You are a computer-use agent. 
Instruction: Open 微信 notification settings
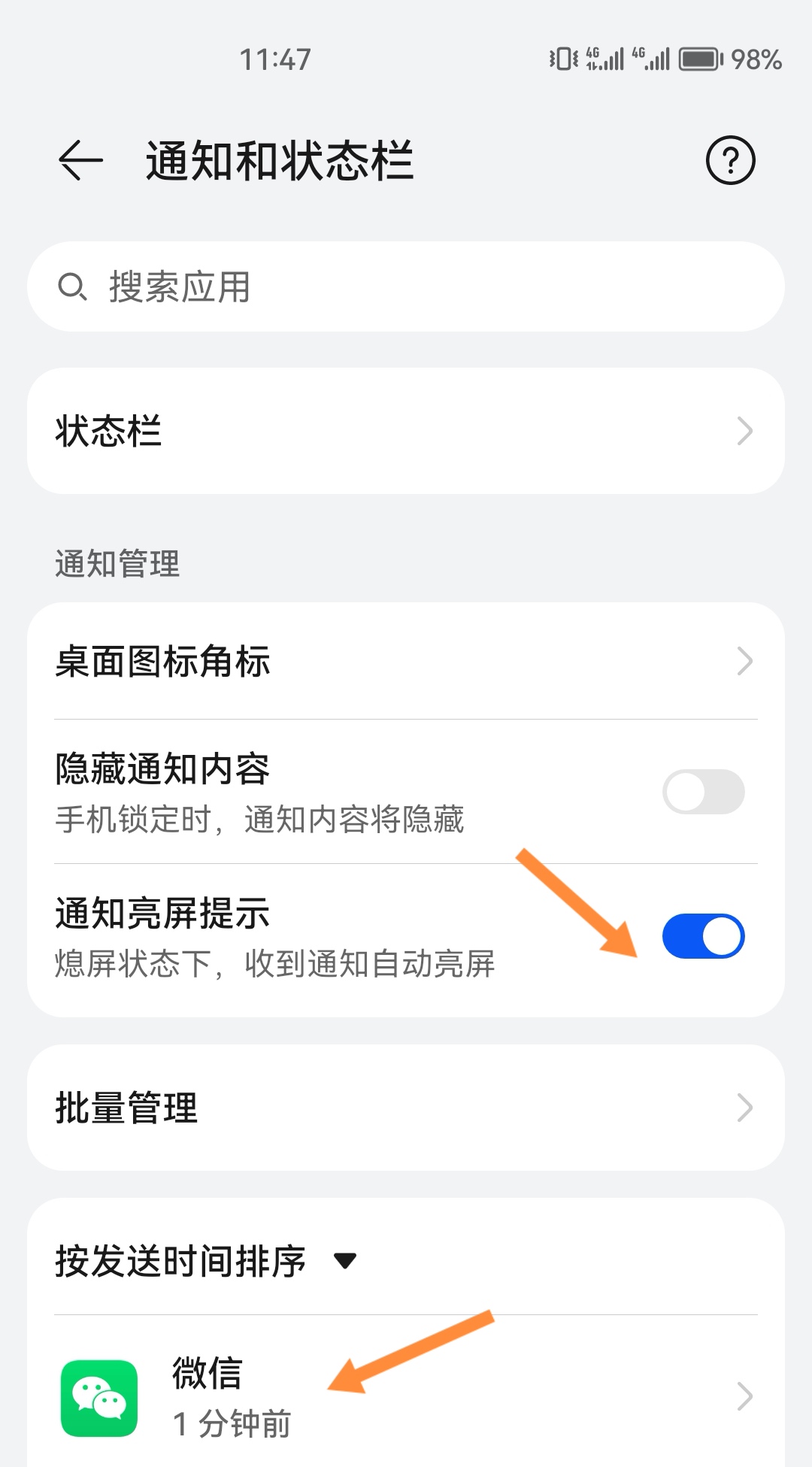[x=406, y=1397]
